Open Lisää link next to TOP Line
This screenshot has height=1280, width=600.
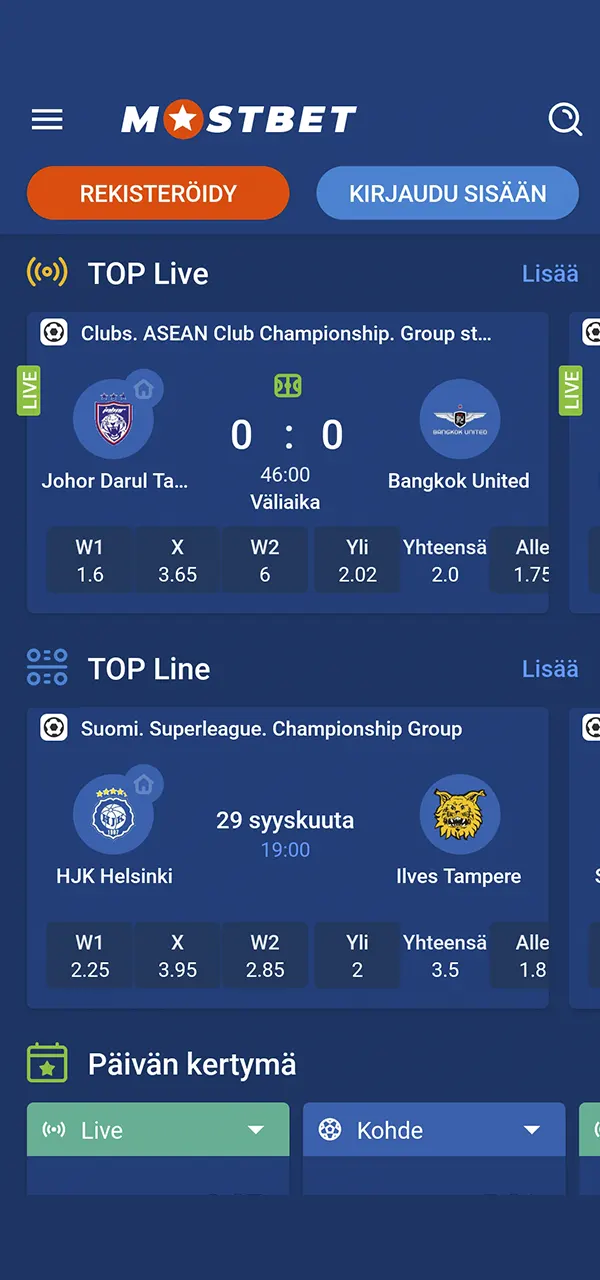(x=550, y=668)
